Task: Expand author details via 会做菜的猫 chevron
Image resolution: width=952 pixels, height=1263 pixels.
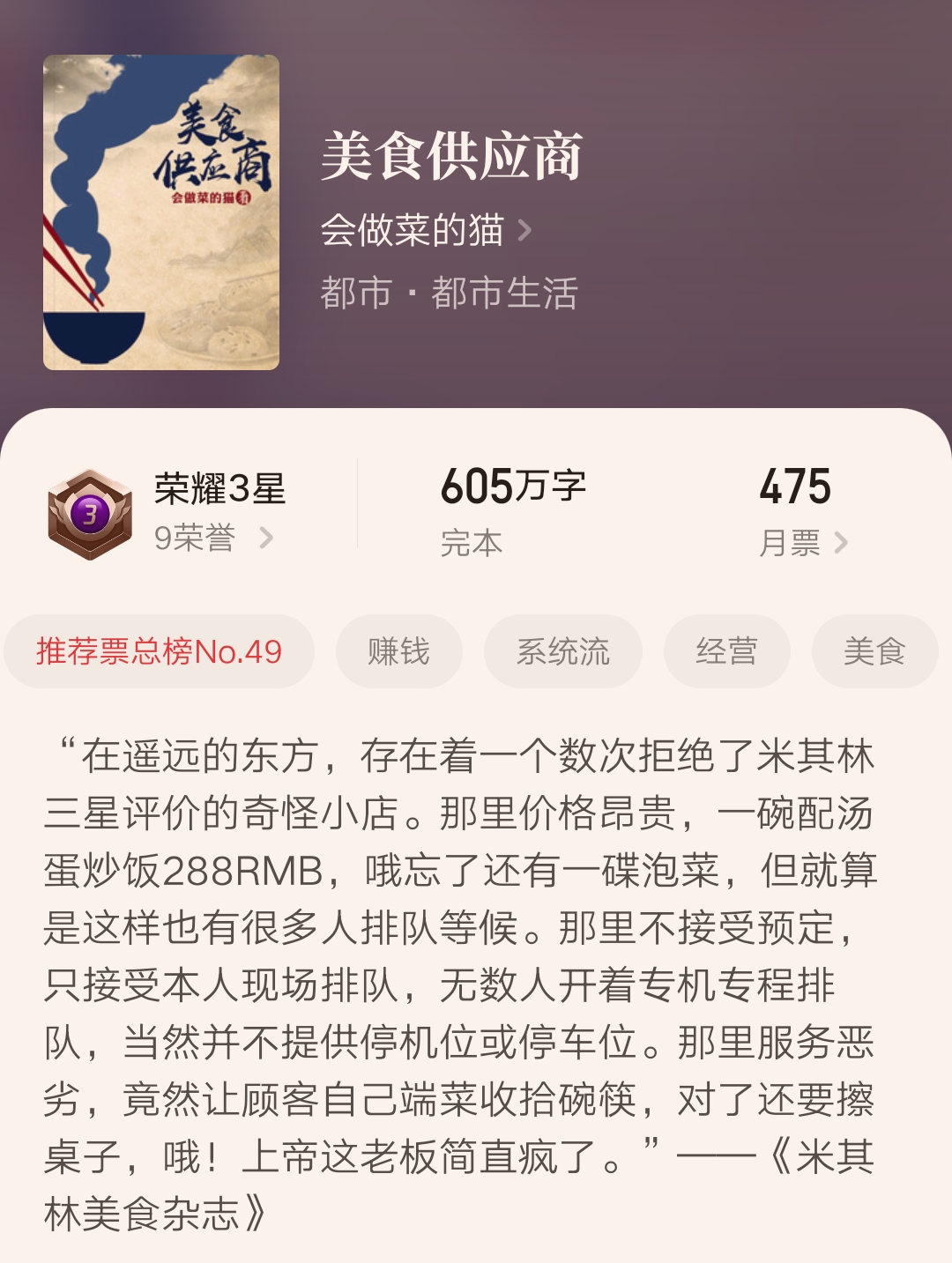Action: click(527, 232)
